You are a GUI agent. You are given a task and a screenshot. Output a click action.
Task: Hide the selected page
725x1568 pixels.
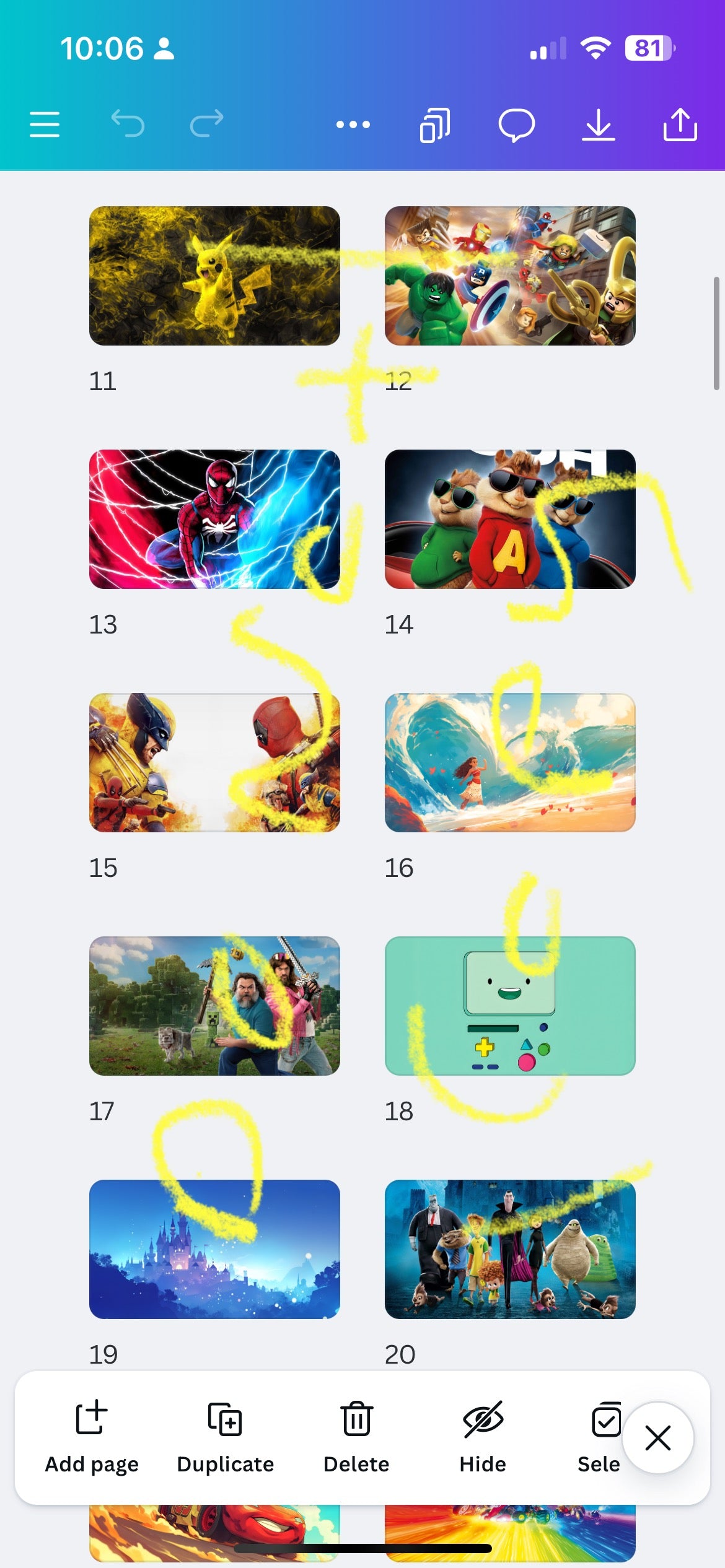pos(483,1437)
